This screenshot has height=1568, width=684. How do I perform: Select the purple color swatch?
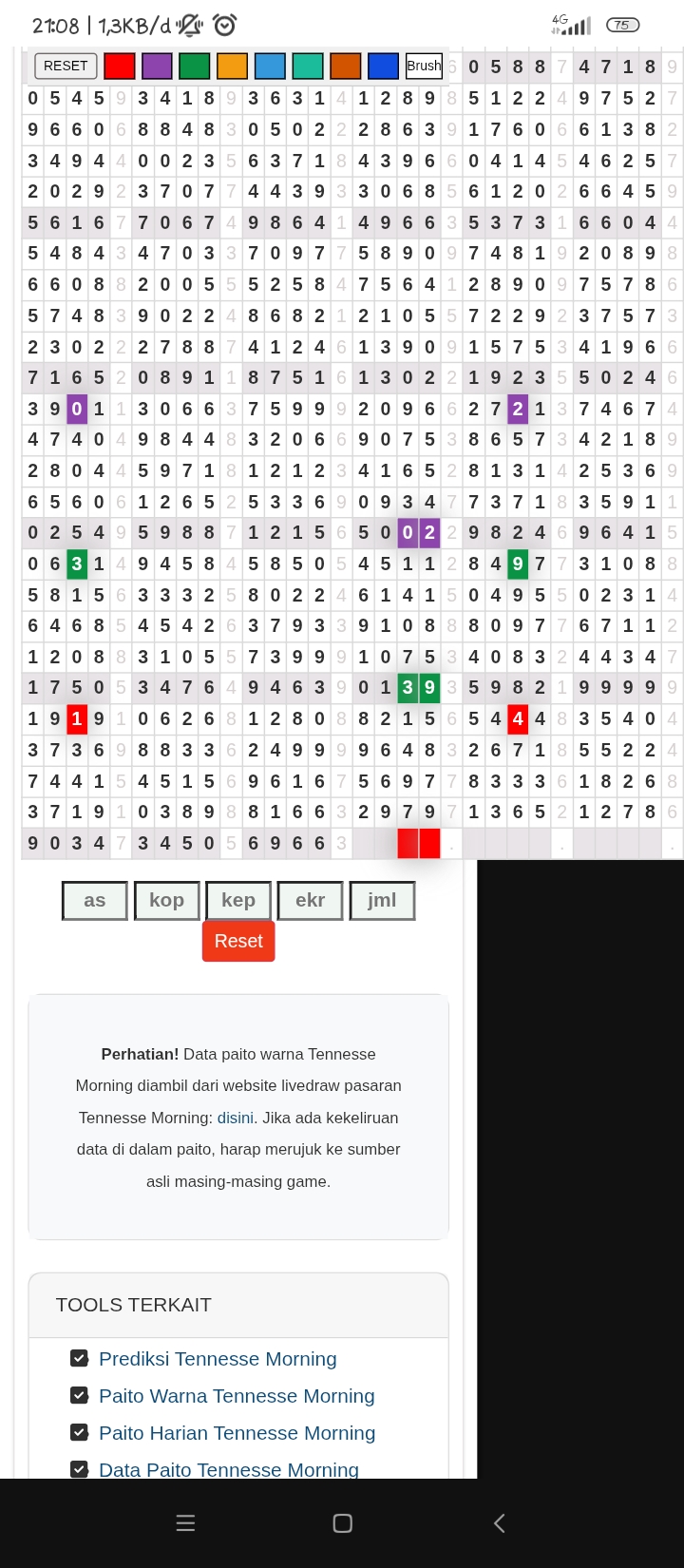pos(157,66)
